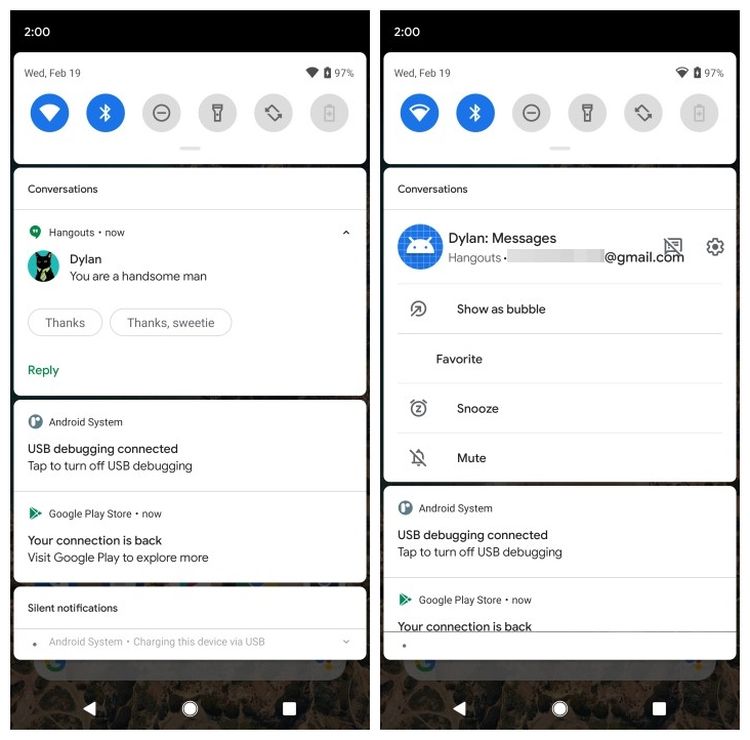Send the quick reply "Thanks"

click(x=65, y=323)
